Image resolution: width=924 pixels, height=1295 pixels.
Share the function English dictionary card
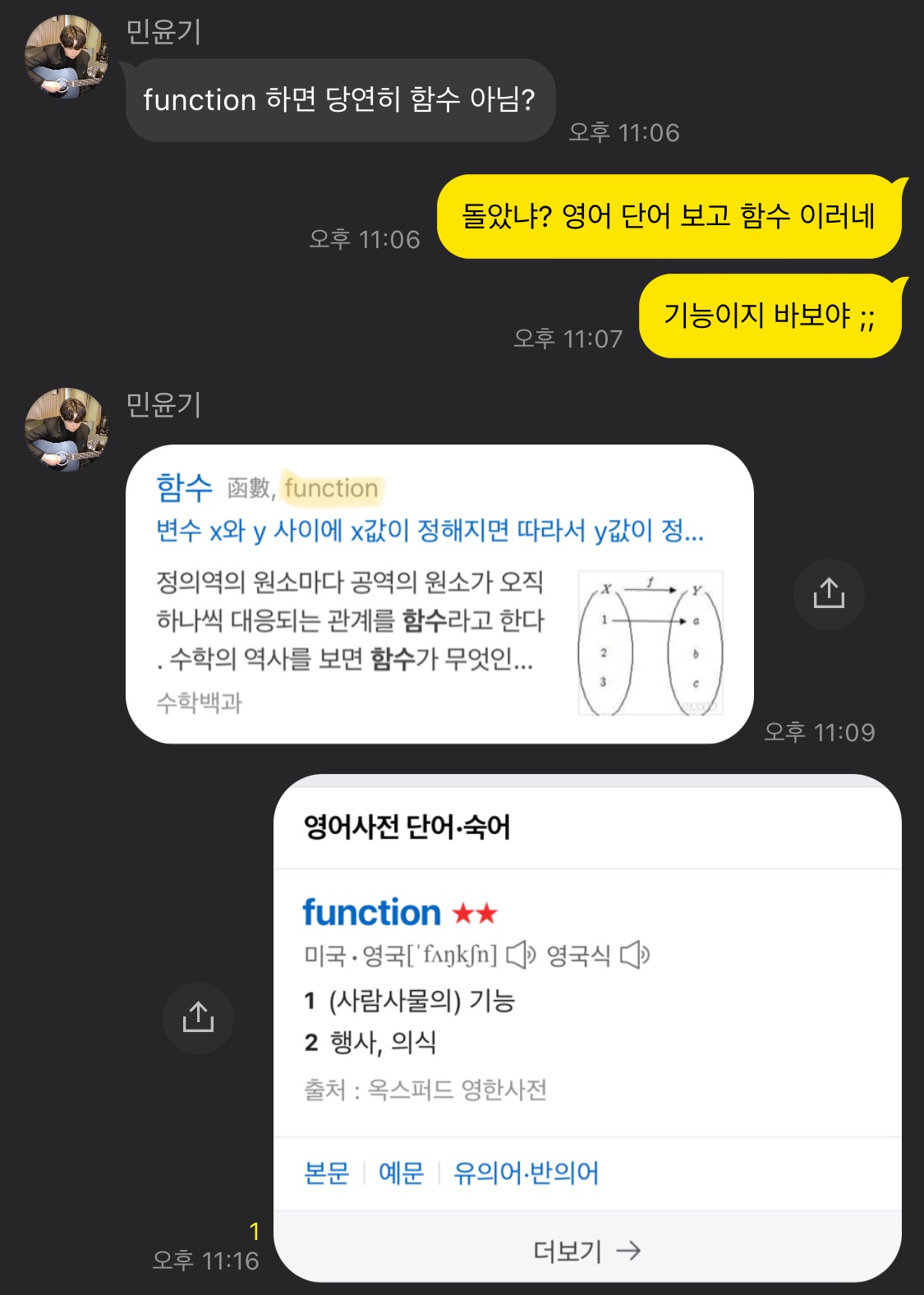198,1018
